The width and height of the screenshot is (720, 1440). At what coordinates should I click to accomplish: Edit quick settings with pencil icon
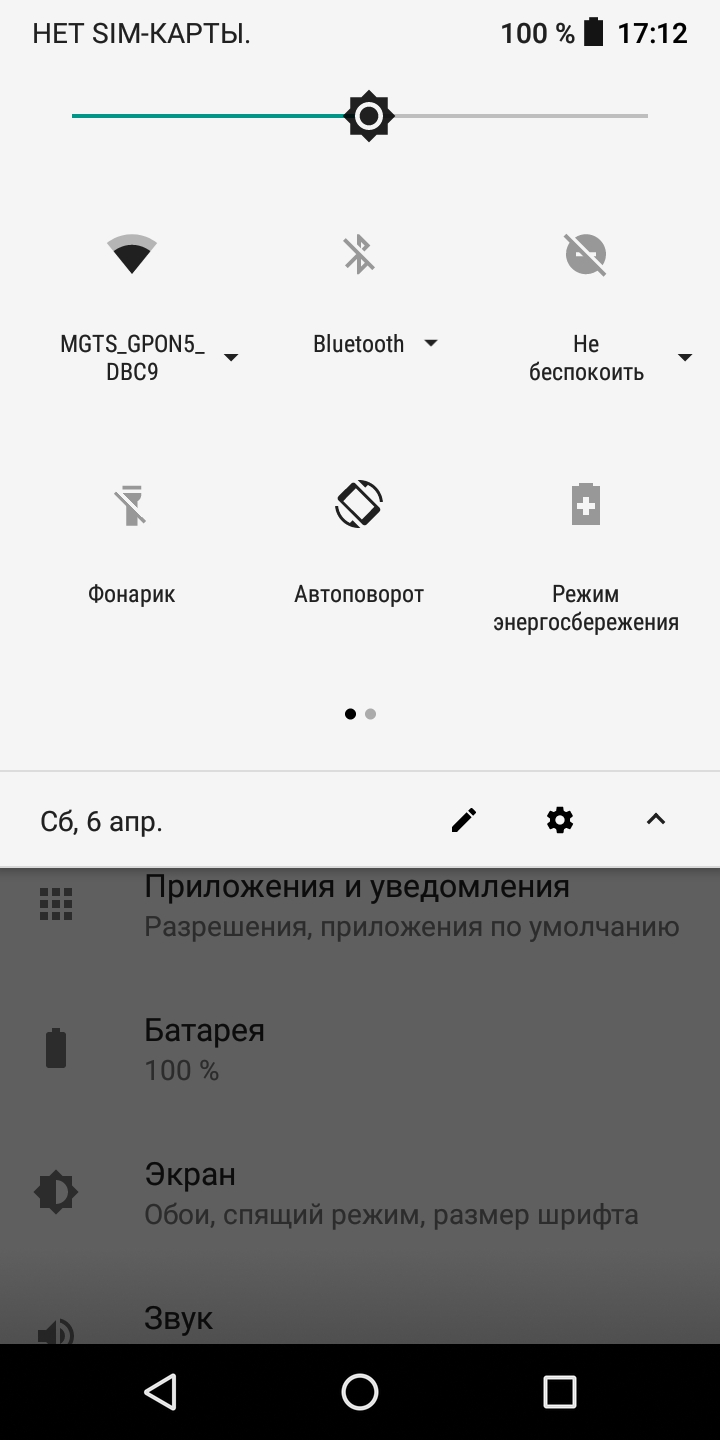click(x=464, y=821)
